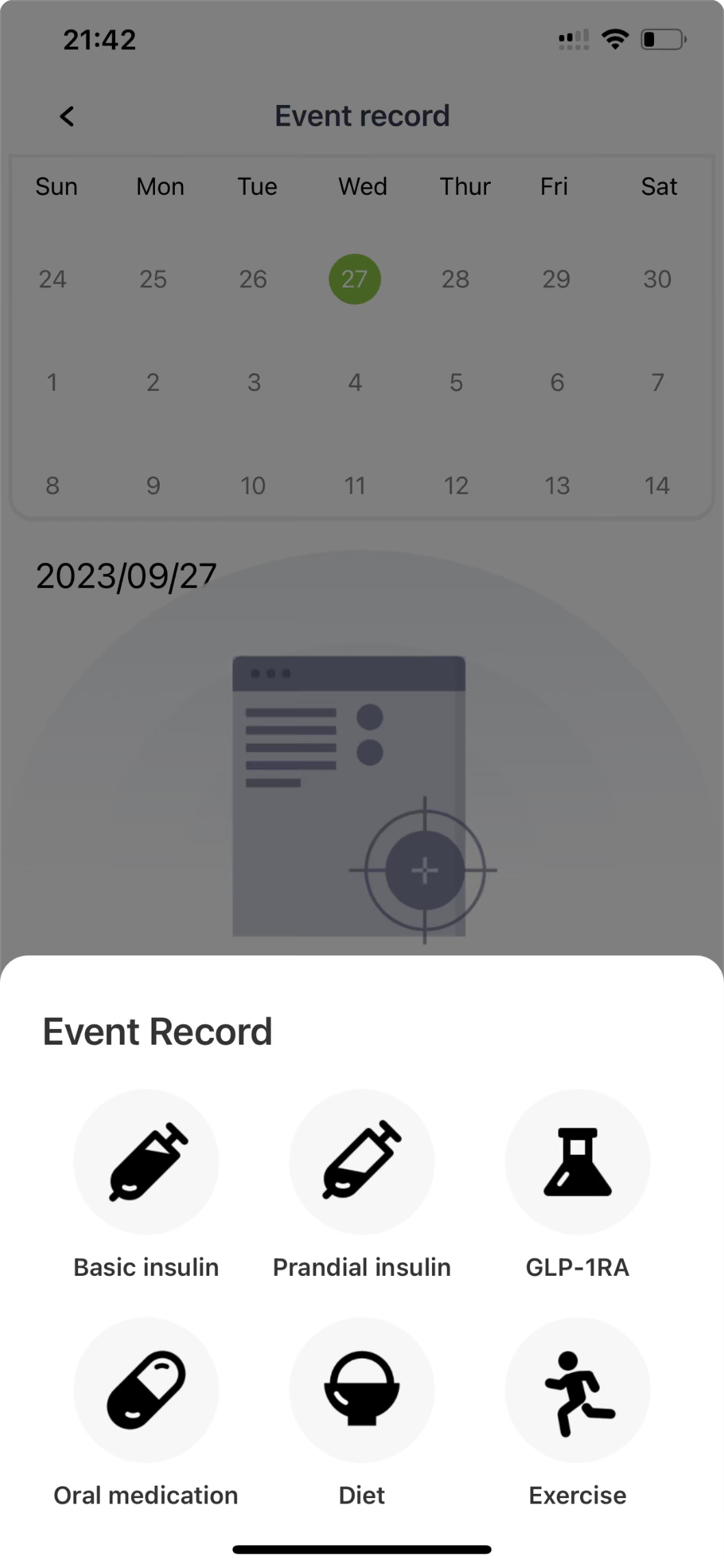Screen dimensions: 724x1568
Task: Select the Basic insulin event
Action: tap(146, 1162)
